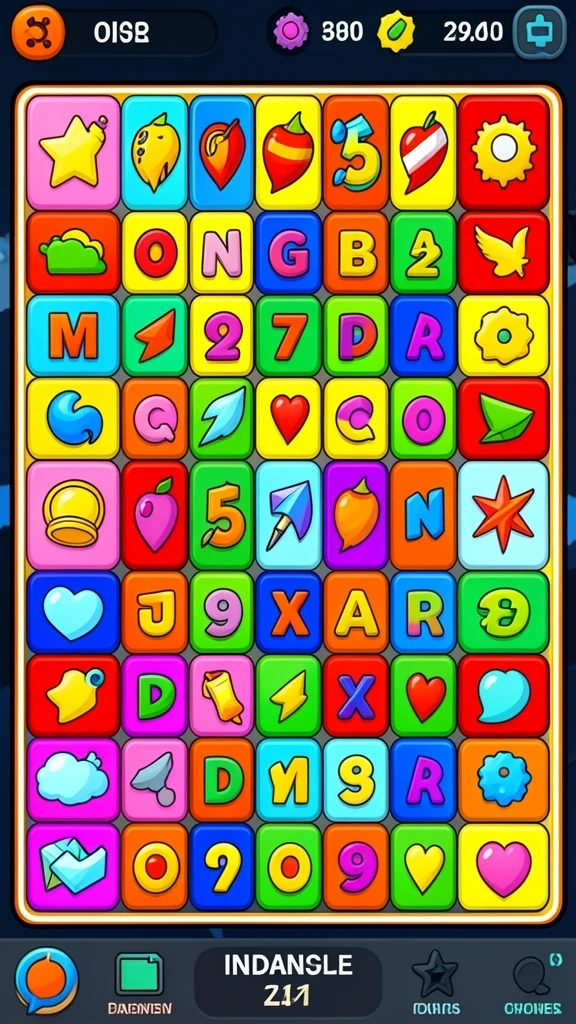Select the green tile with yellow lightning bolt
Screen dimensions: 576x1024
pos(288,696)
